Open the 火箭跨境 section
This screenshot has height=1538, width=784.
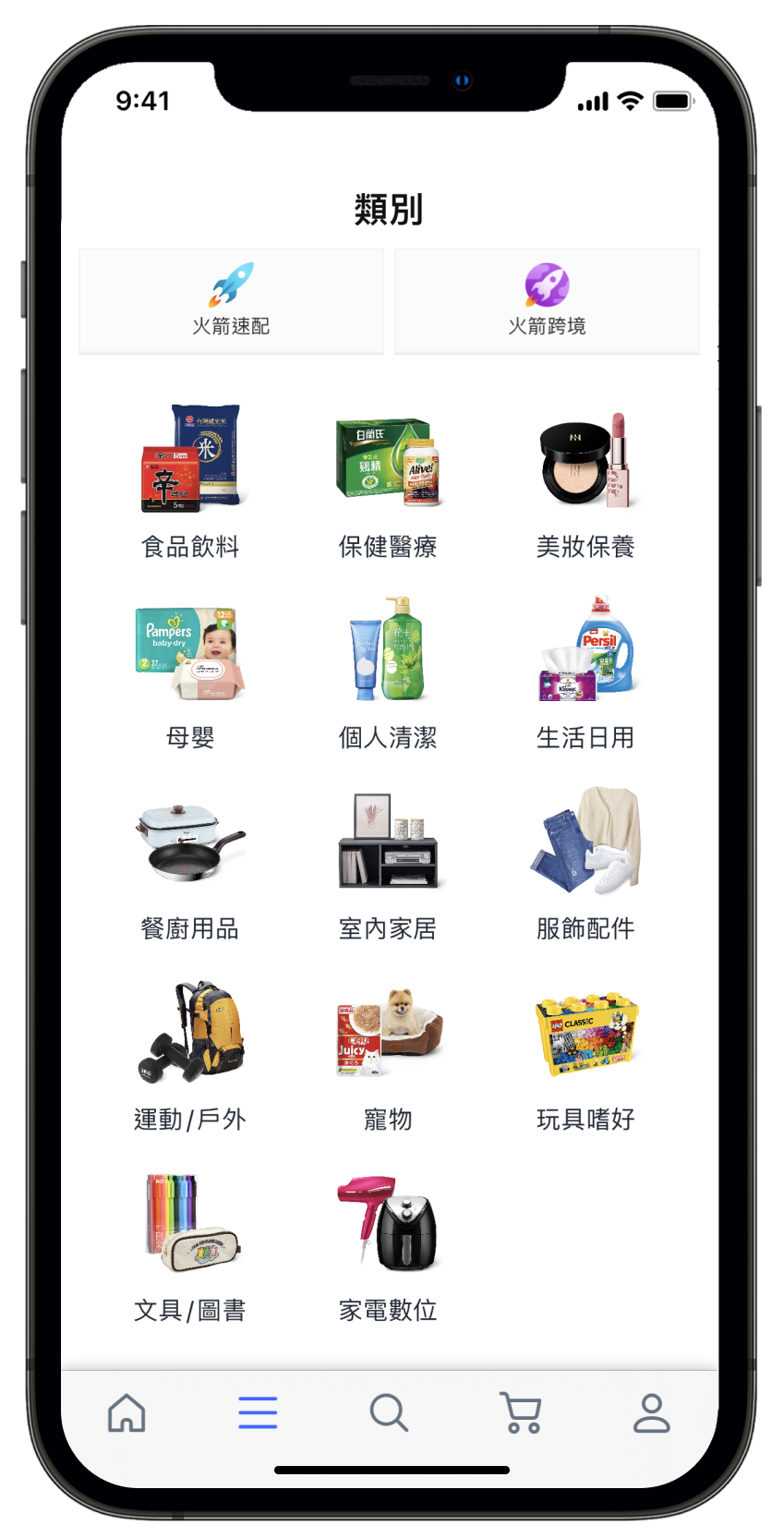[x=547, y=300]
